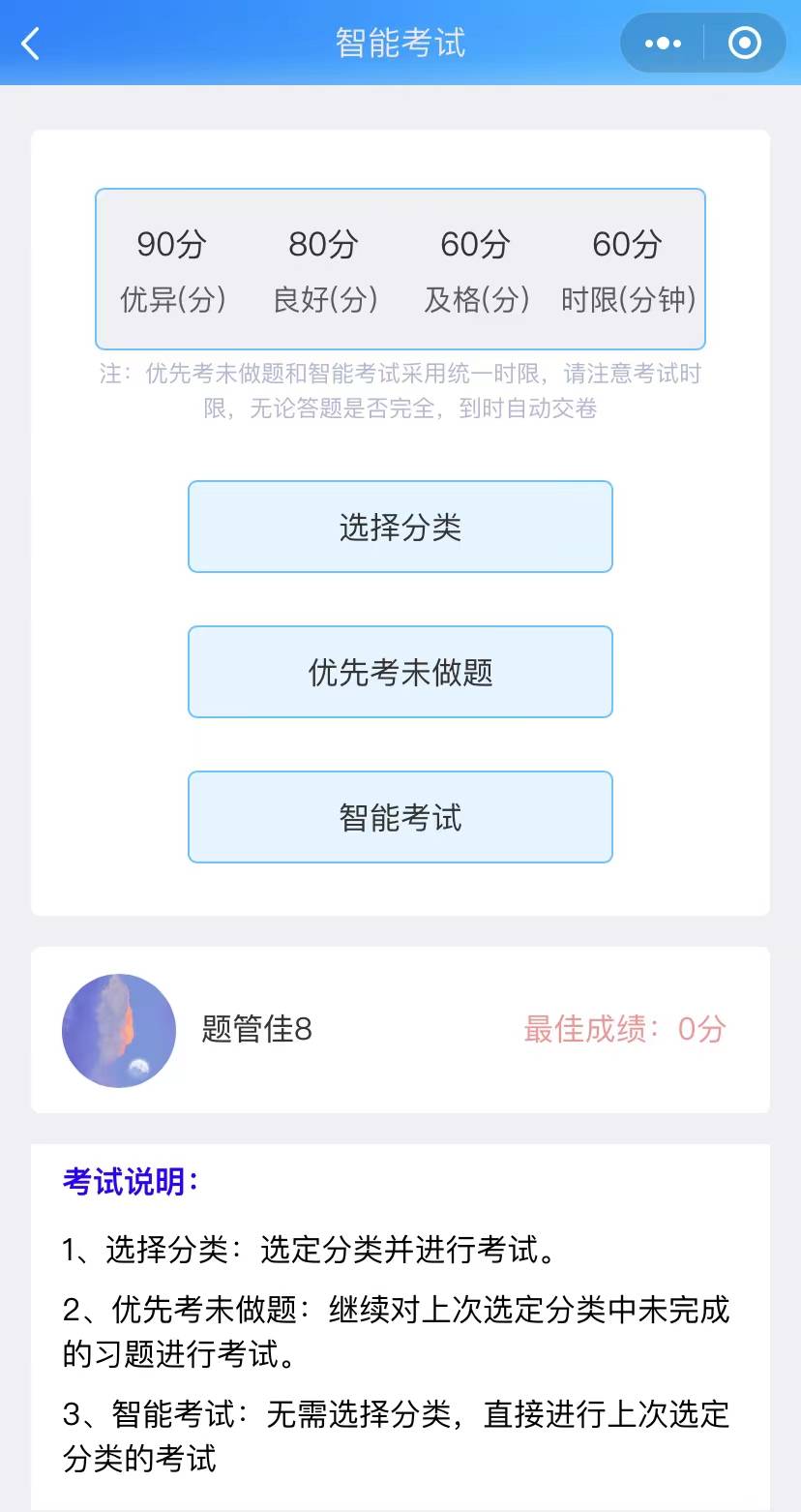
Task: Tap the circular exit capsule icon
Action: coord(743,43)
